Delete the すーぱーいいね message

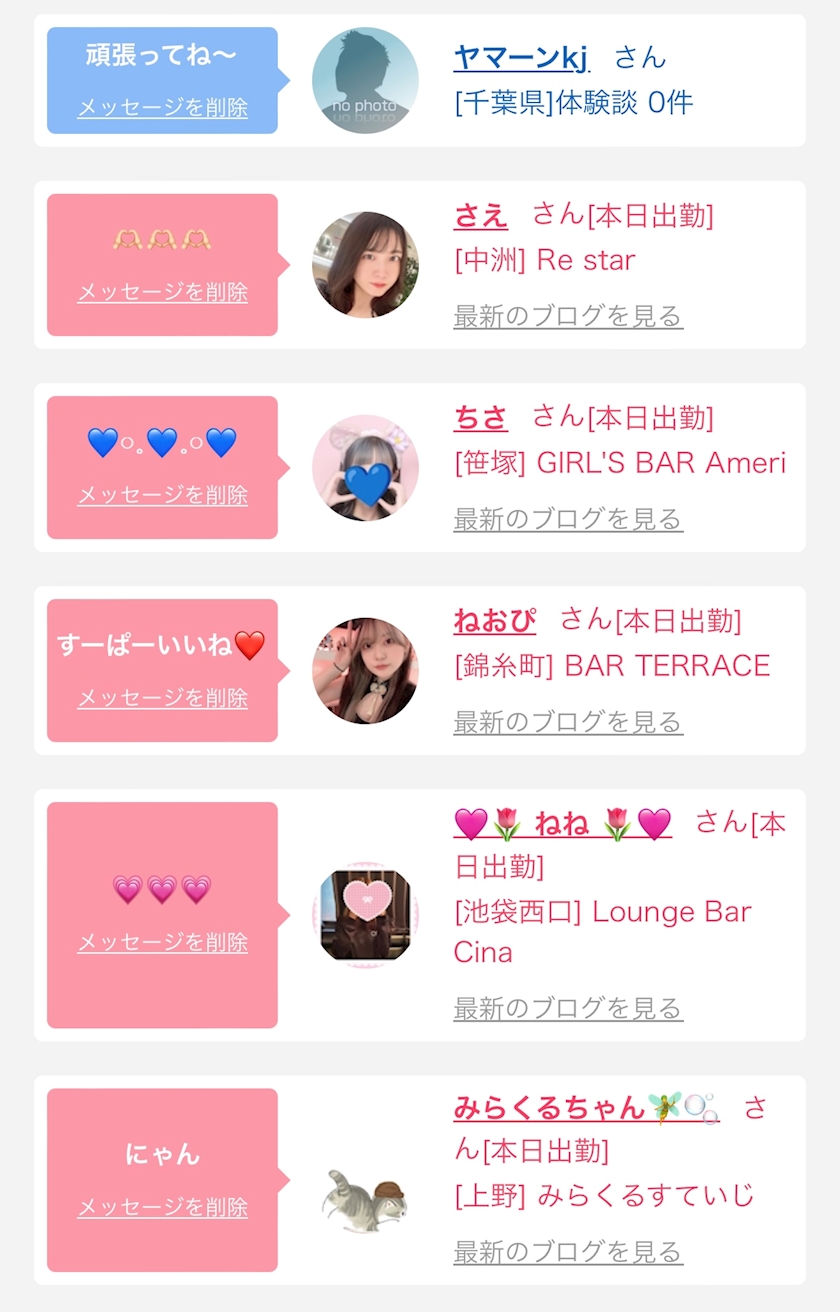pos(162,698)
